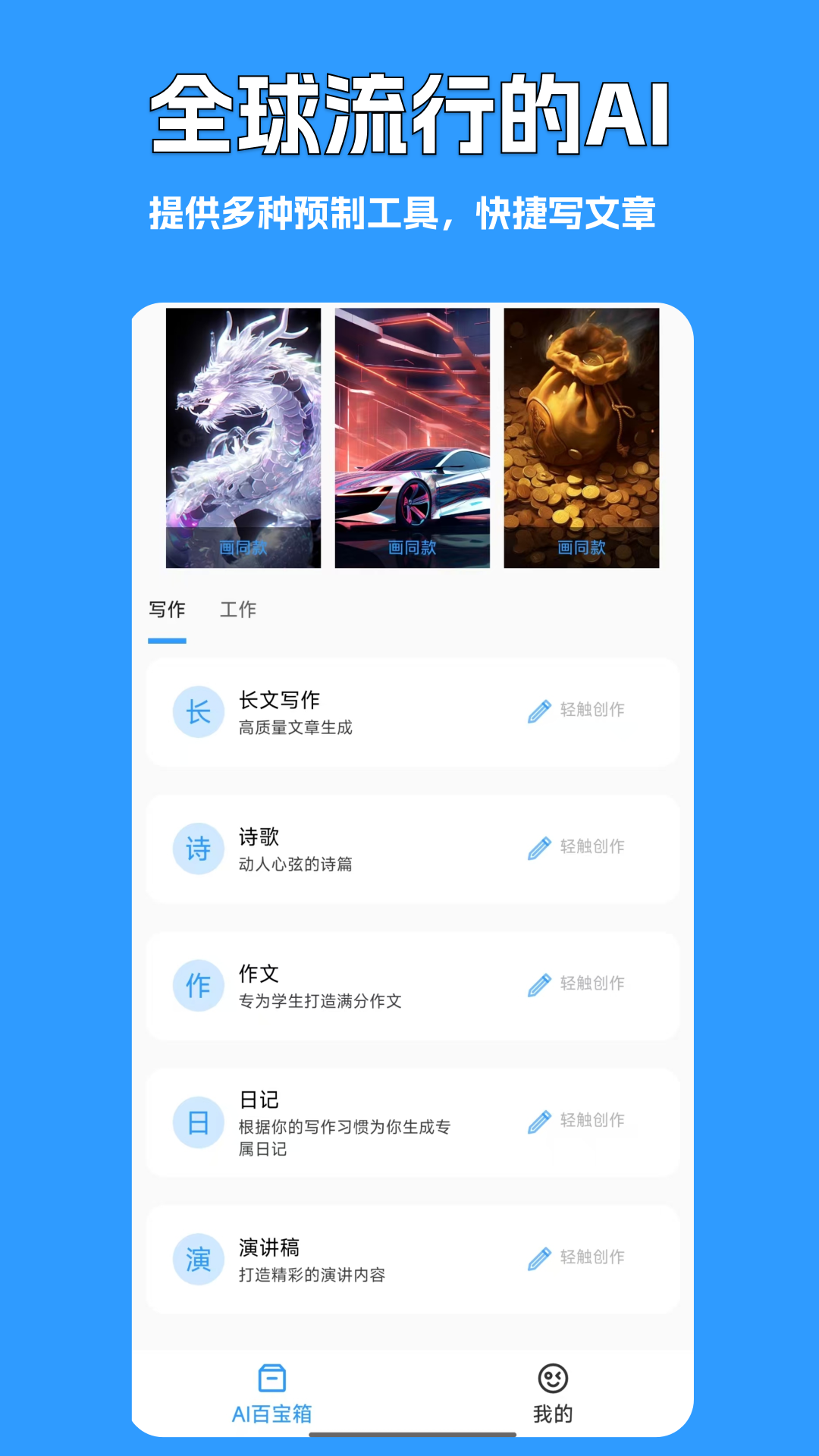Click 画同款 under the gold coin bag image

tap(582, 549)
